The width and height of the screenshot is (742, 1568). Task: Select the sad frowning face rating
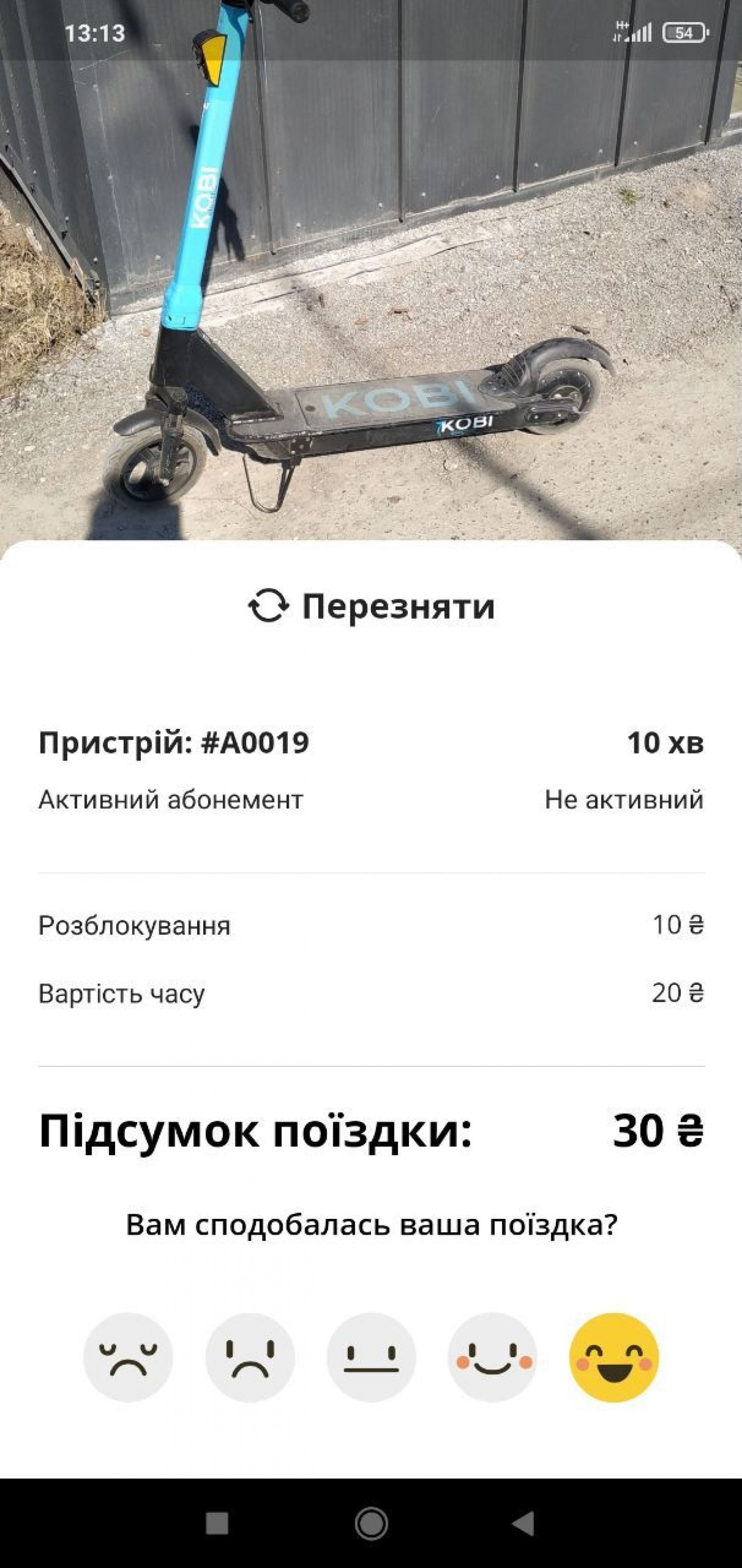(250, 1357)
